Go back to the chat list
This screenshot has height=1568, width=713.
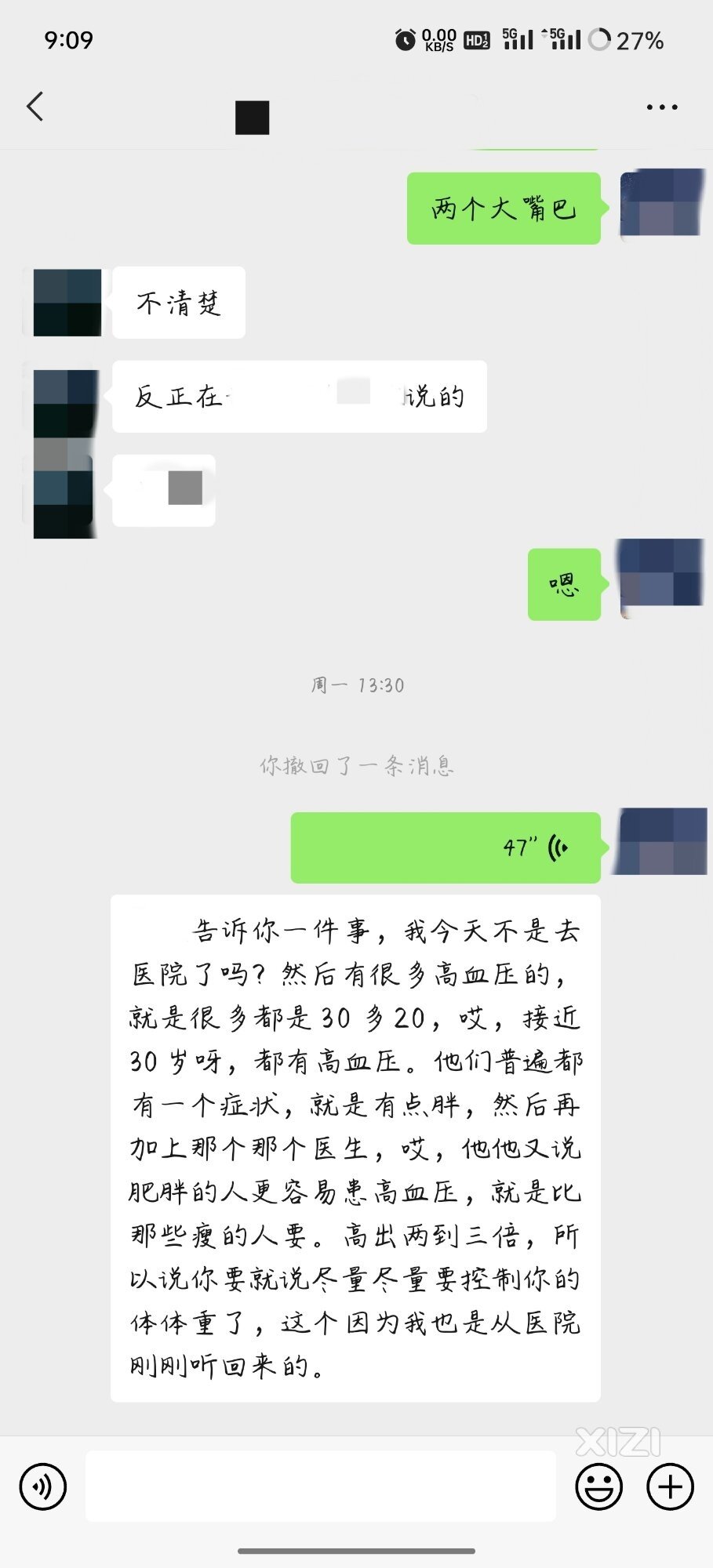(35, 107)
